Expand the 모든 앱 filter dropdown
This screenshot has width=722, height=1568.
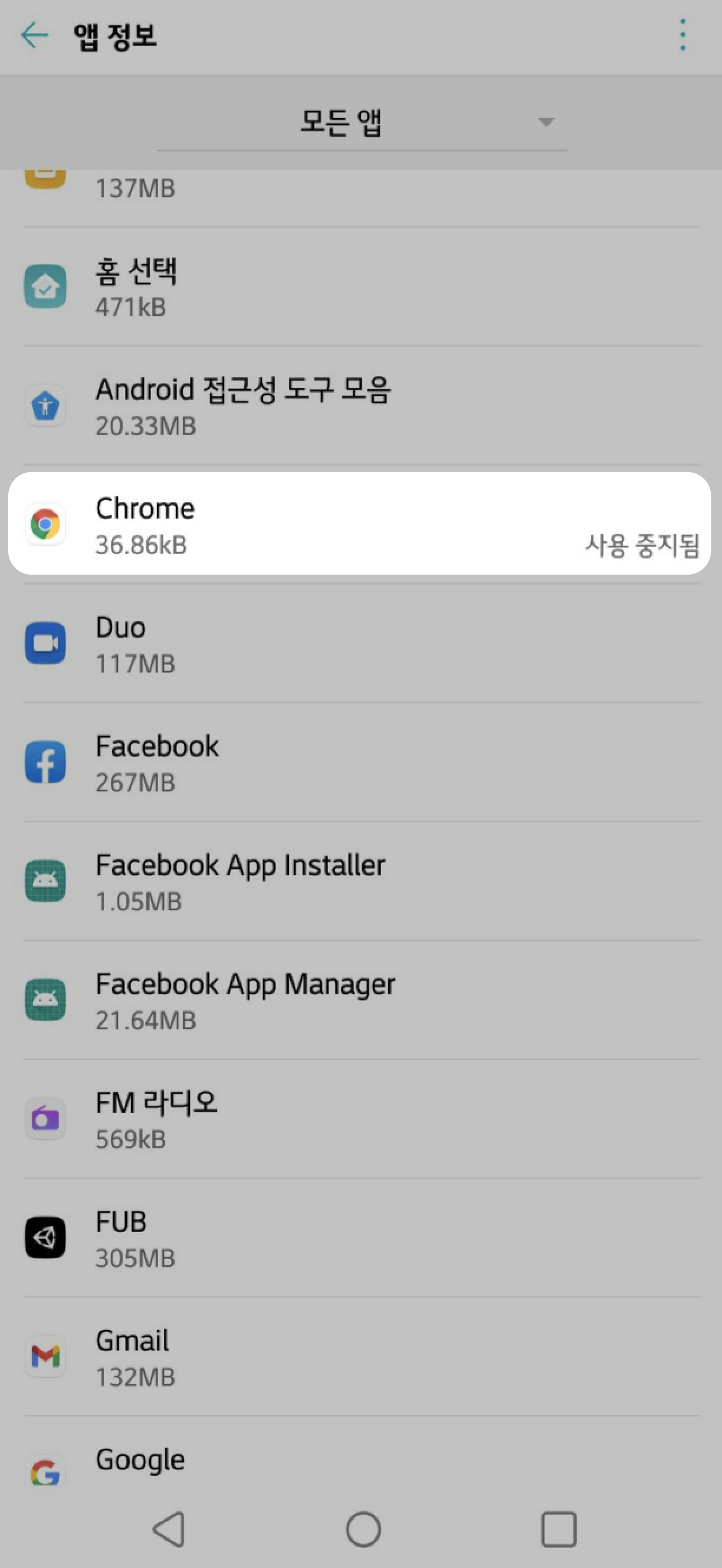(x=362, y=123)
